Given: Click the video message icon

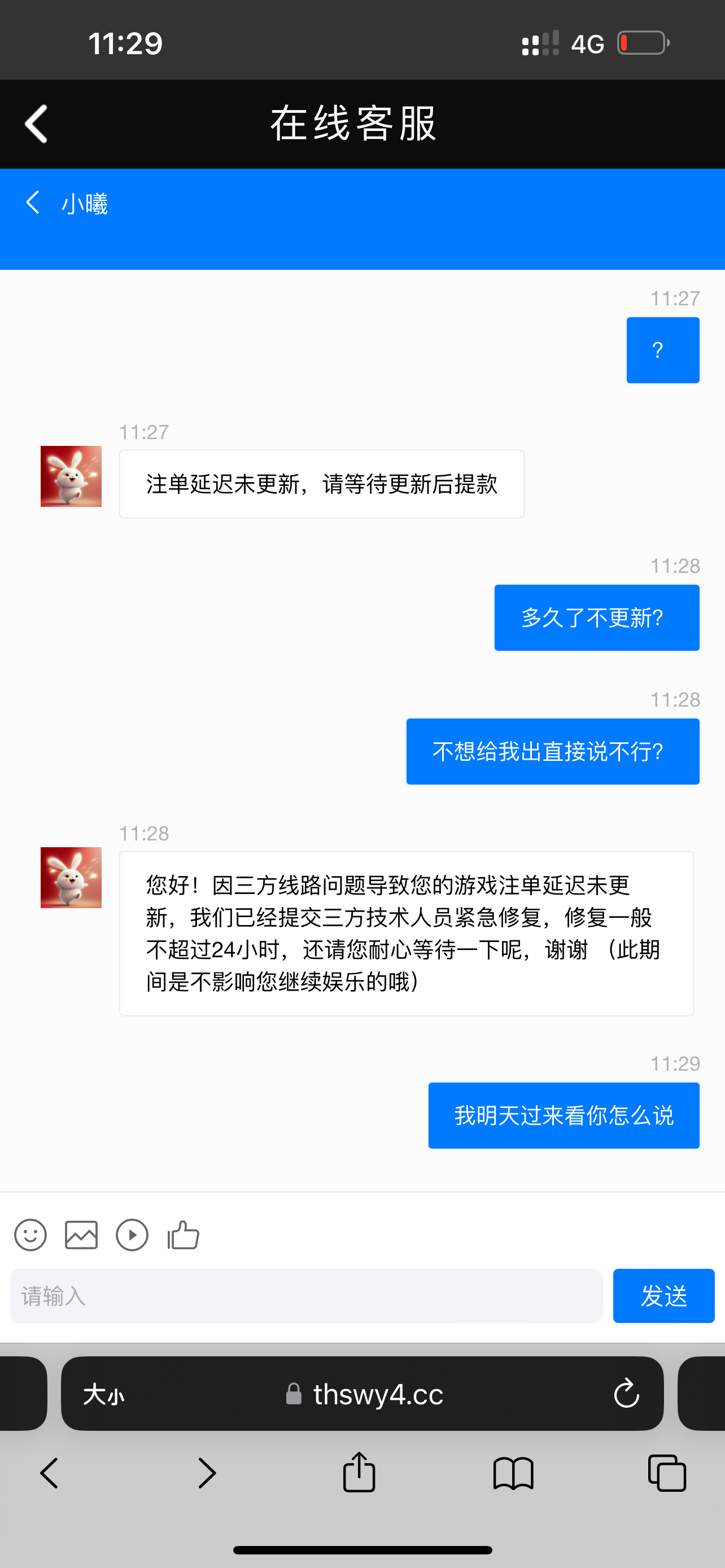Looking at the screenshot, I should click(x=132, y=1235).
